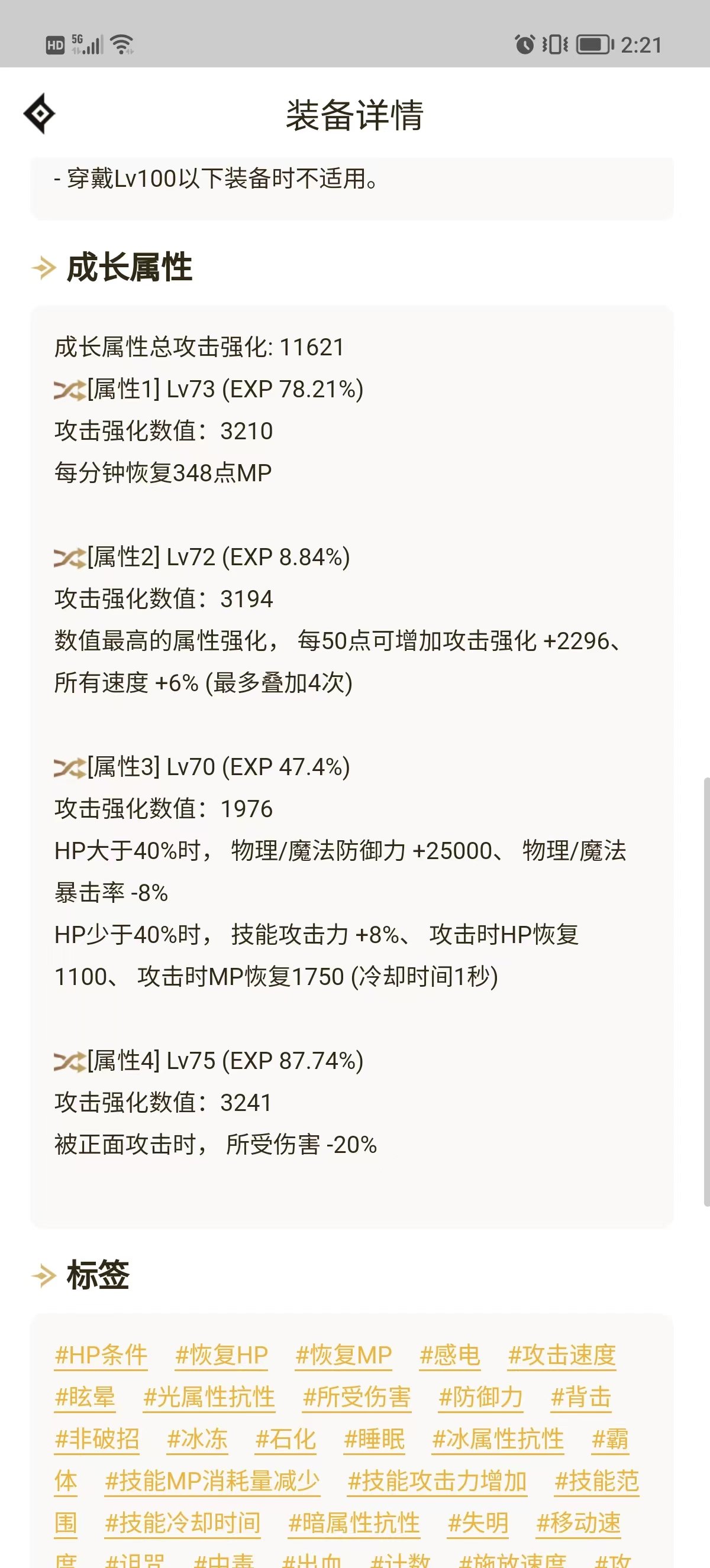Image resolution: width=710 pixels, height=1568 pixels.
Task: Open the #背击 tag
Action: [x=581, y=1398]
